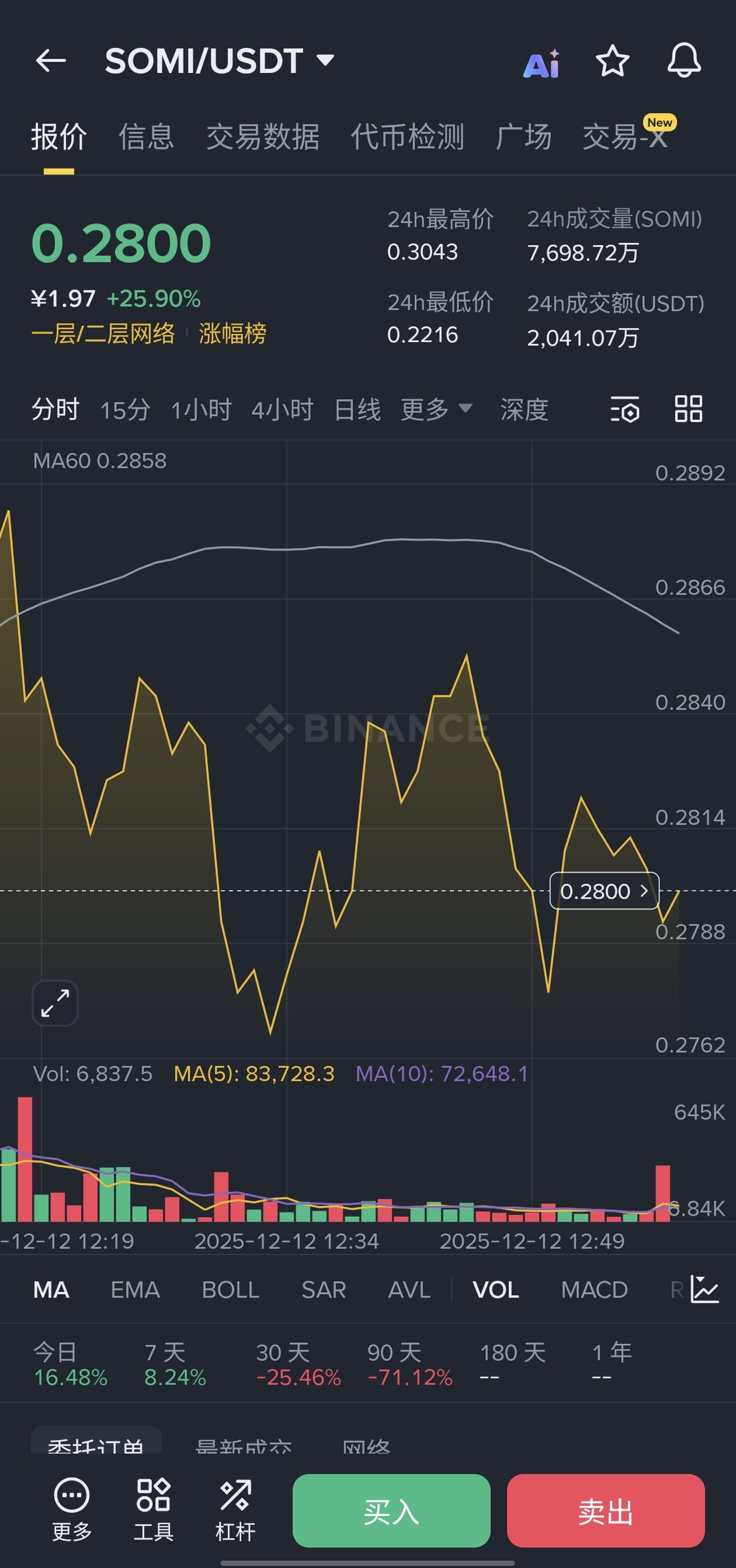Select the 15分 chart interval
The height and width of the screenshot is (1568, 736).
125,410
